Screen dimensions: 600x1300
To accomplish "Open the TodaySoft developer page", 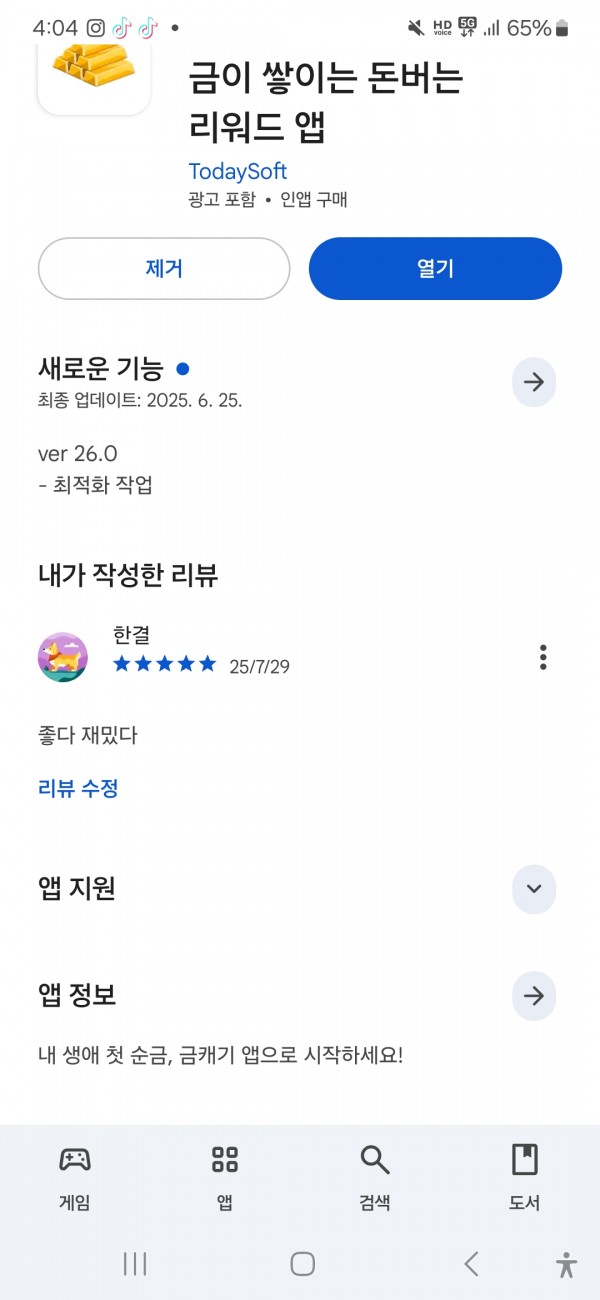I will click(x=238, y=171).
